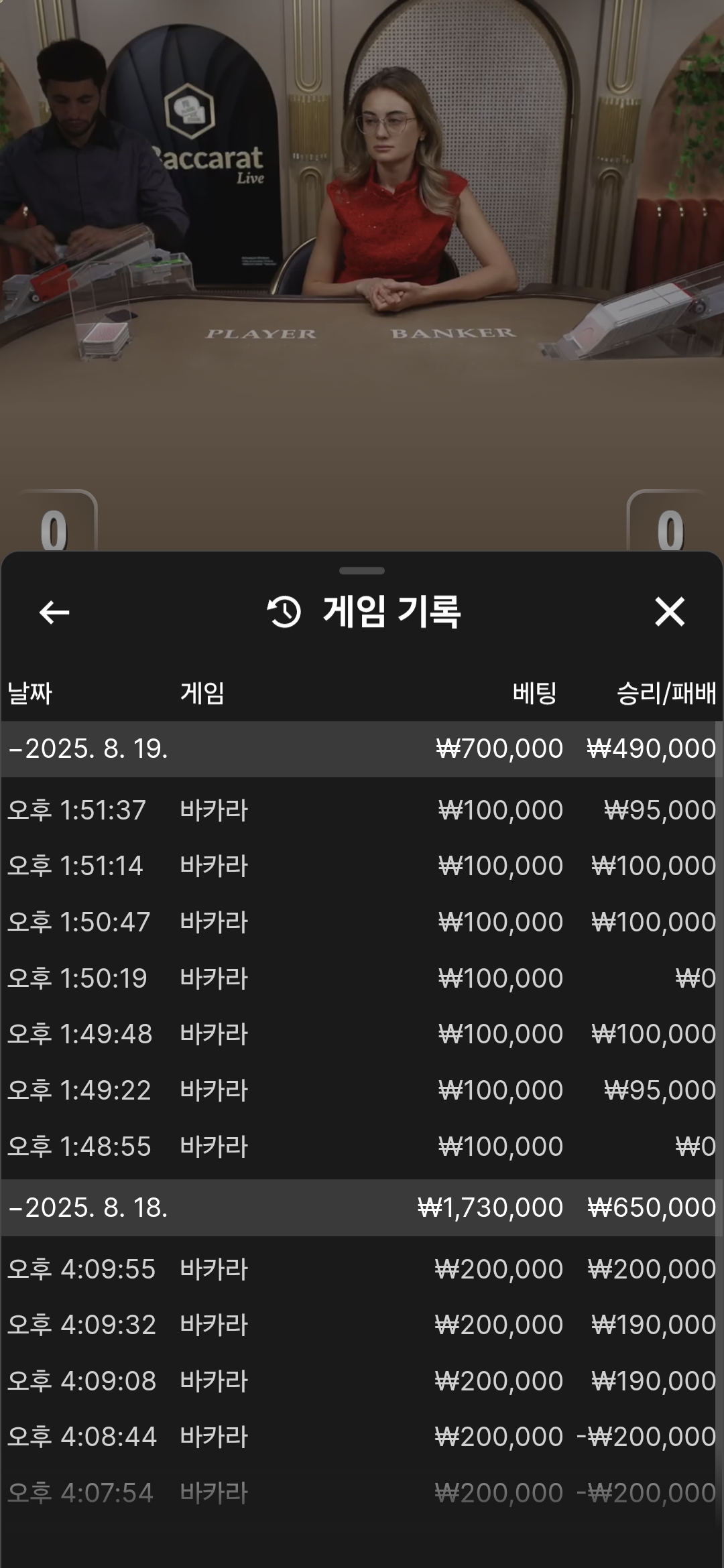Screen dimensions: 724x1568
Task: Go back from the game history panel
Action: pyautogui.click(x=54, y=612)
